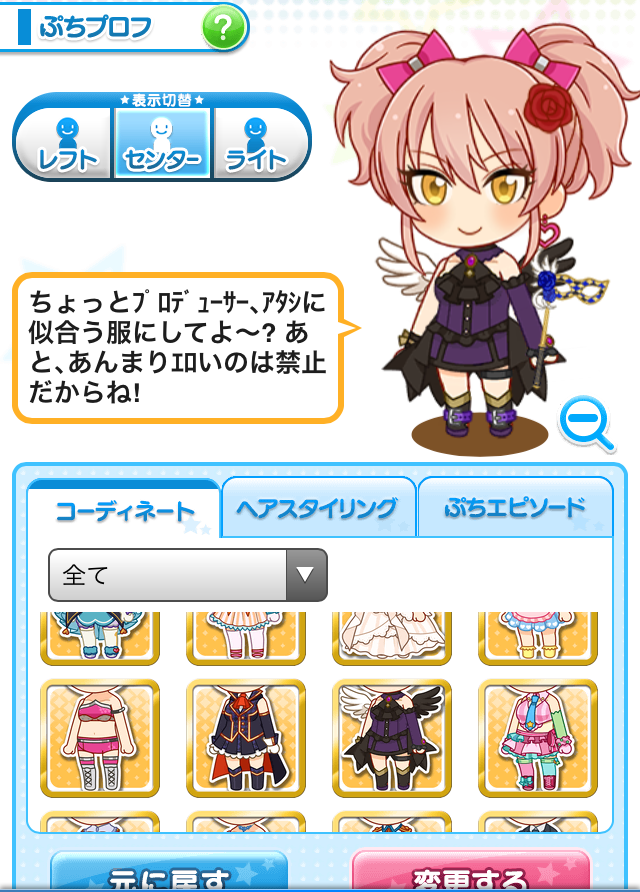This screenshot has height=892, width=640.
Task: Switch display to レフト position
Action: [66, 144]
